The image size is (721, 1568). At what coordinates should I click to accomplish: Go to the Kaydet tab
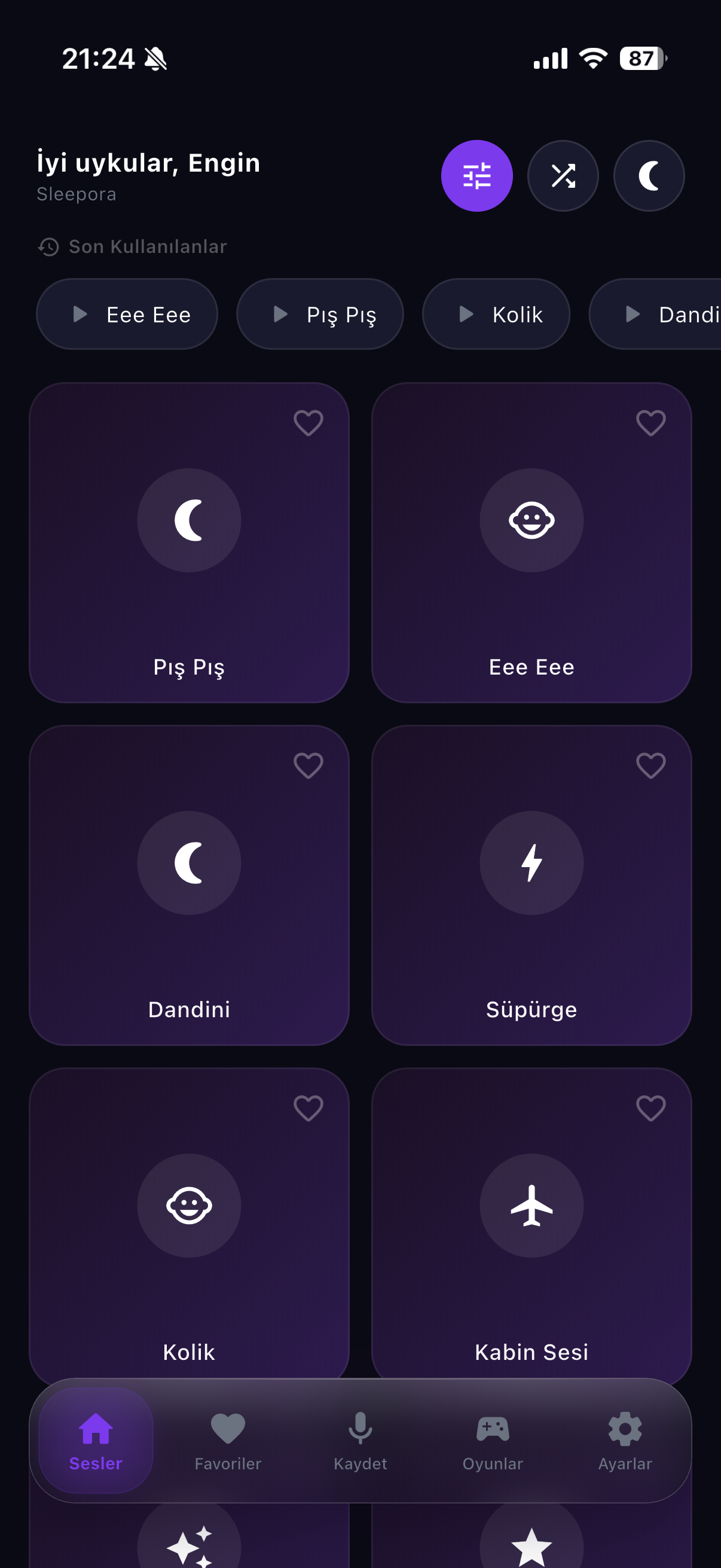click(x=360, y=1440)
